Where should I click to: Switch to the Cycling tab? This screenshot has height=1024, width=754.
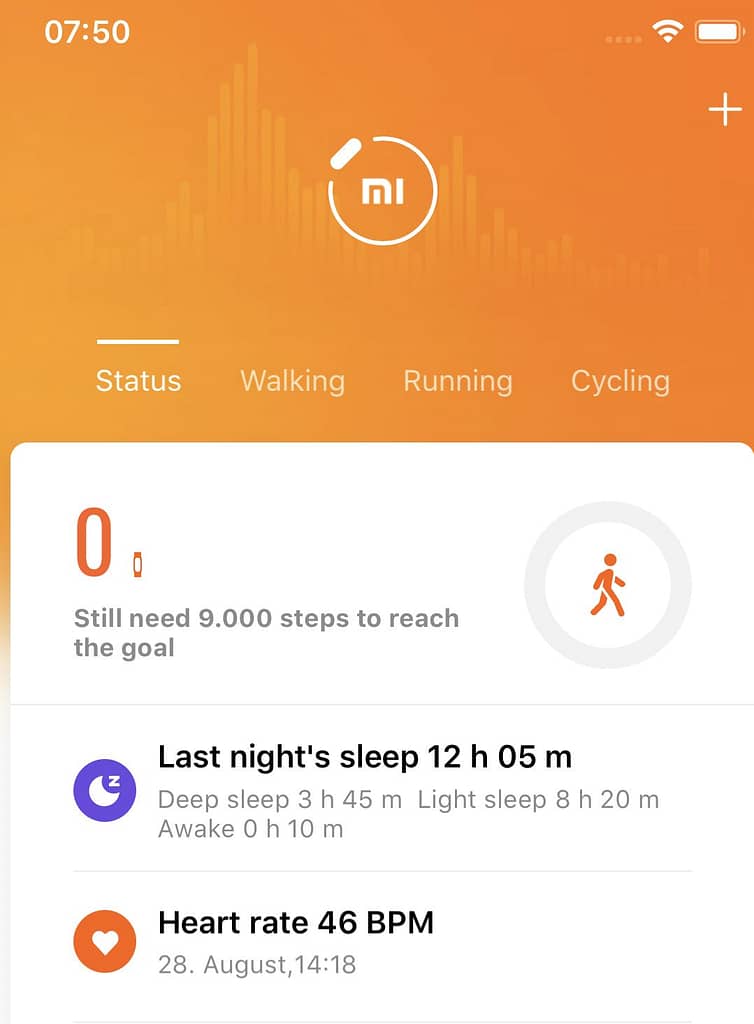tap(620, 381)
